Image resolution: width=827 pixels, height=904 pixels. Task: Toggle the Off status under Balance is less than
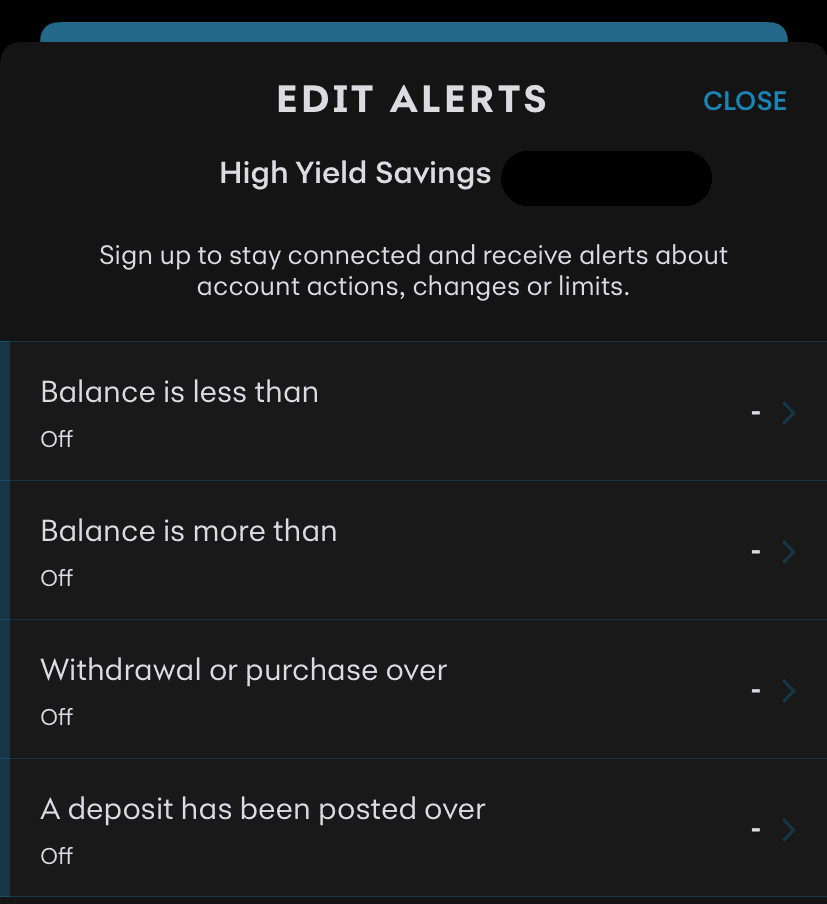click(56, 439)
